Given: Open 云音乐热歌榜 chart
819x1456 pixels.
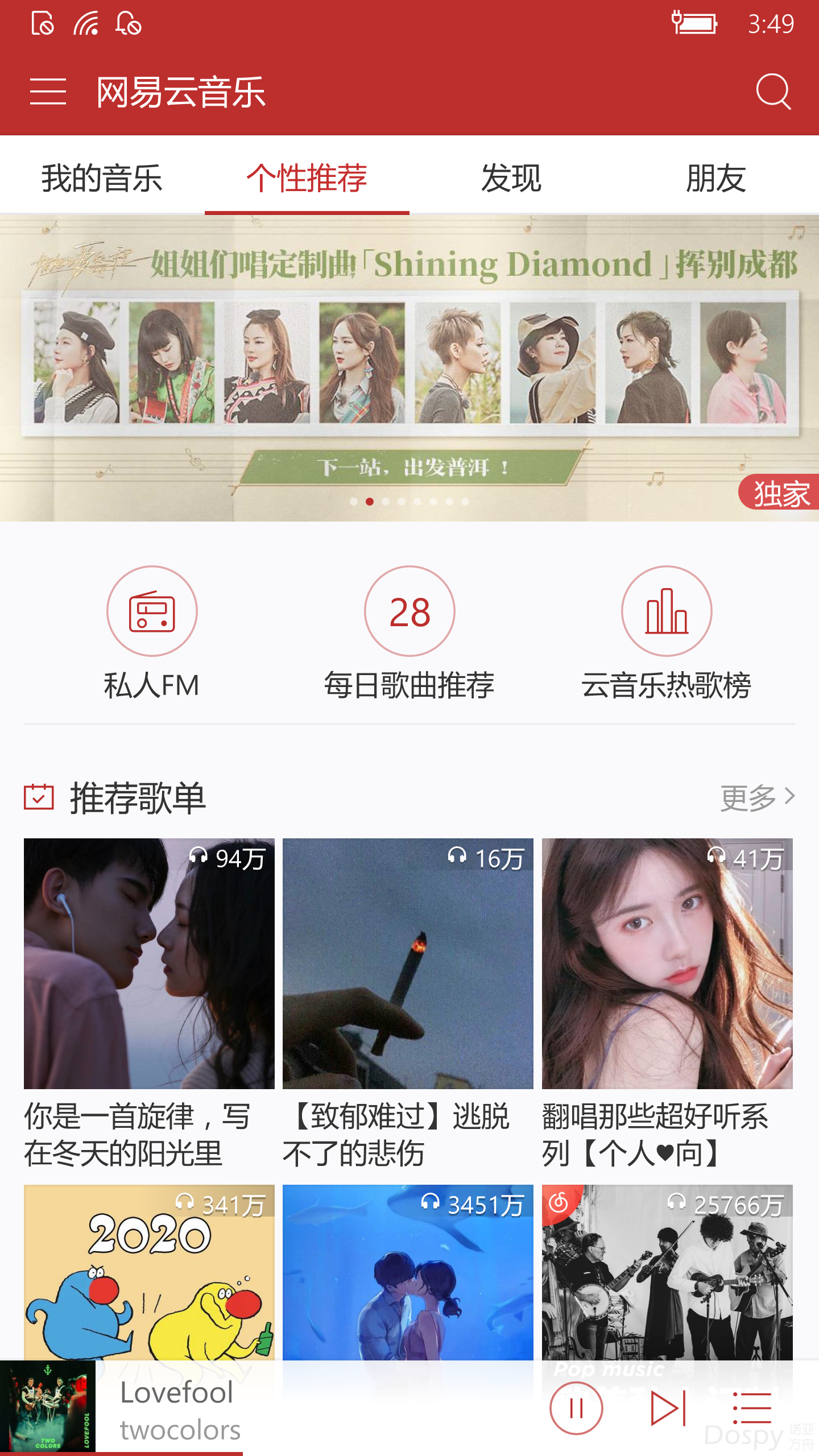Looking at the screenshot, I should [x=667, y=611].
